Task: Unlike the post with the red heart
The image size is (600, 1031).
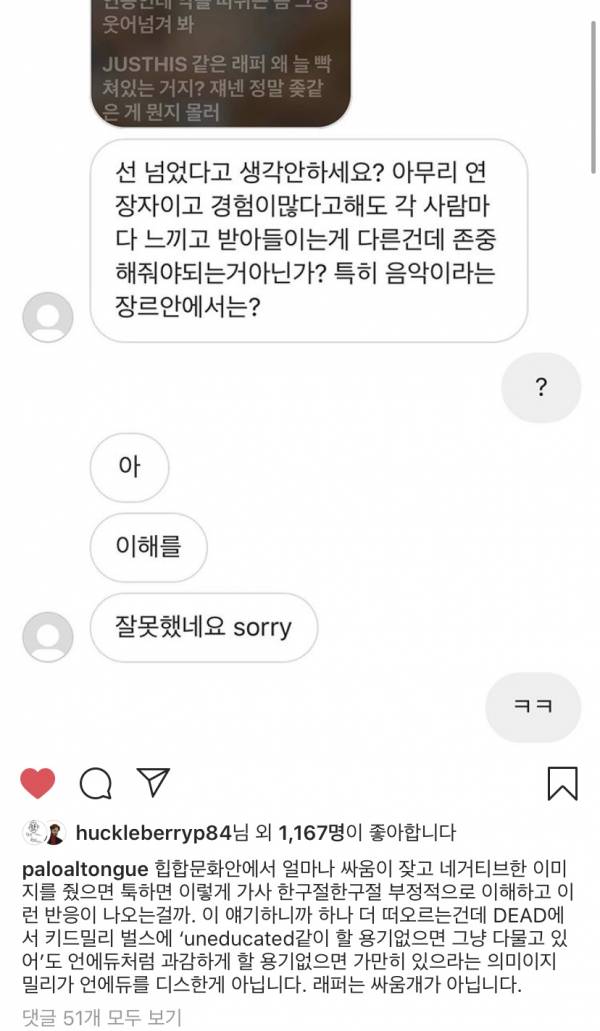Action: 37,783
